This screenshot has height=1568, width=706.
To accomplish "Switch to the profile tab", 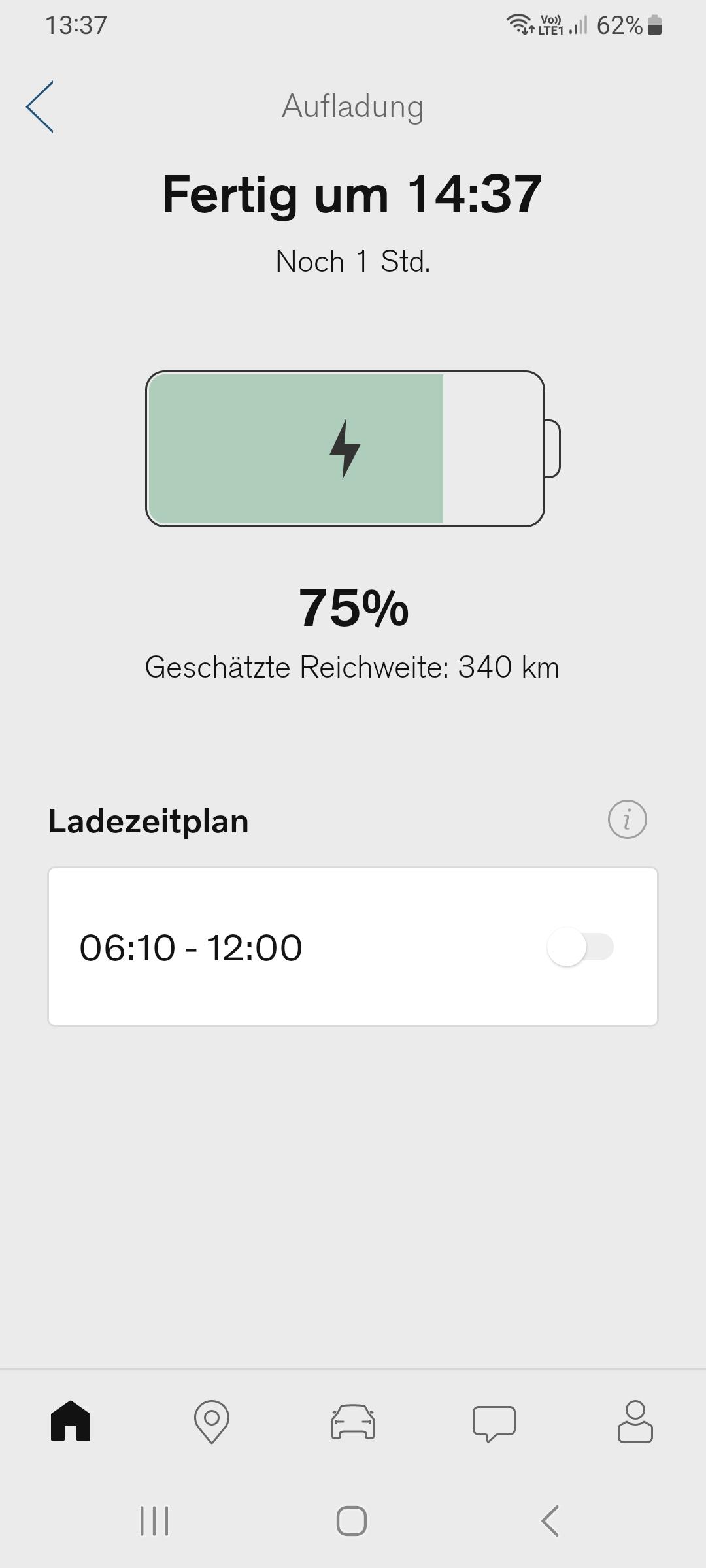I will [x=635, y=1422].
